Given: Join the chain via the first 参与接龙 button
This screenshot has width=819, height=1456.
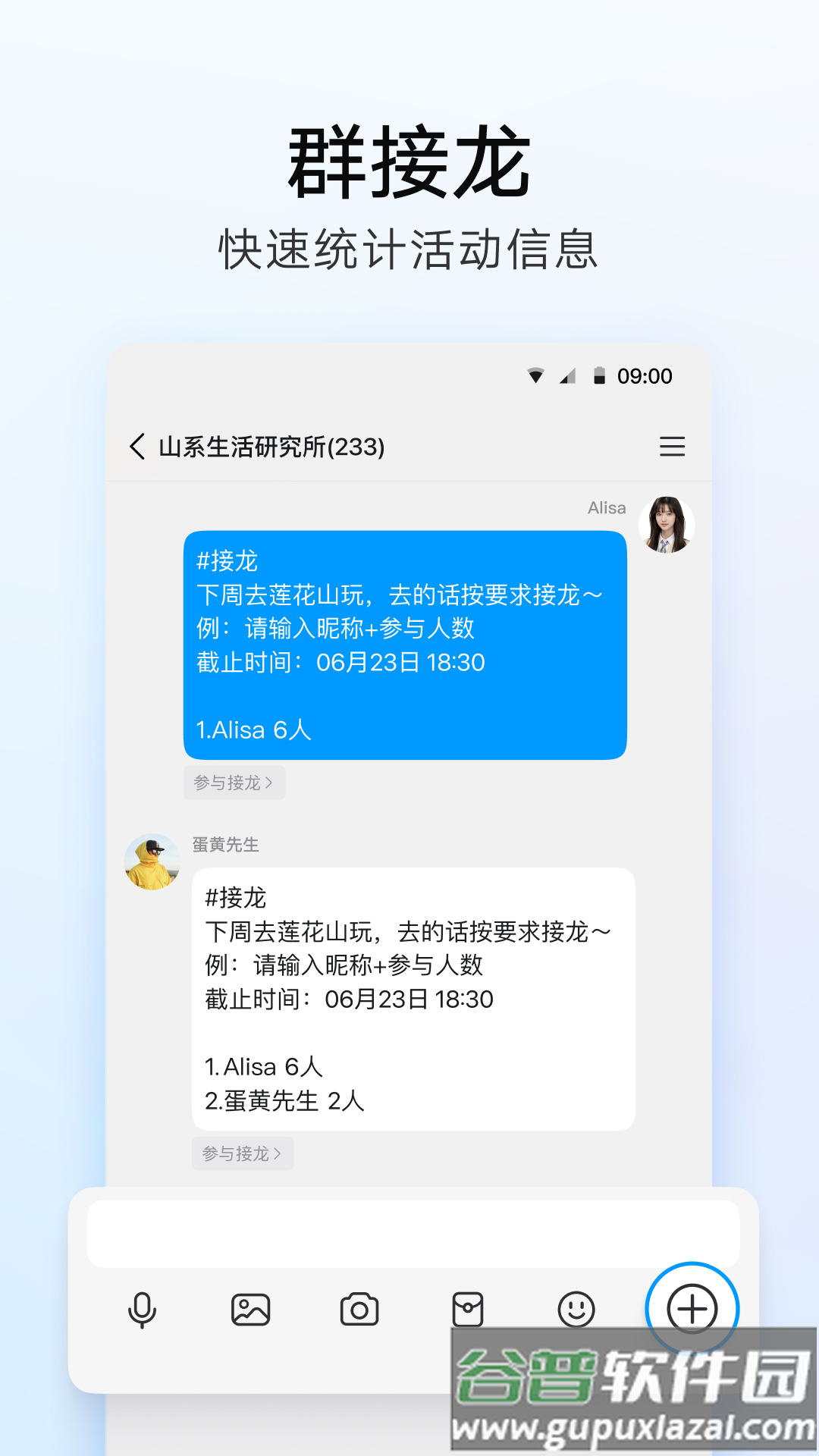Looking at the screenshot, I should tap(234, 783).
